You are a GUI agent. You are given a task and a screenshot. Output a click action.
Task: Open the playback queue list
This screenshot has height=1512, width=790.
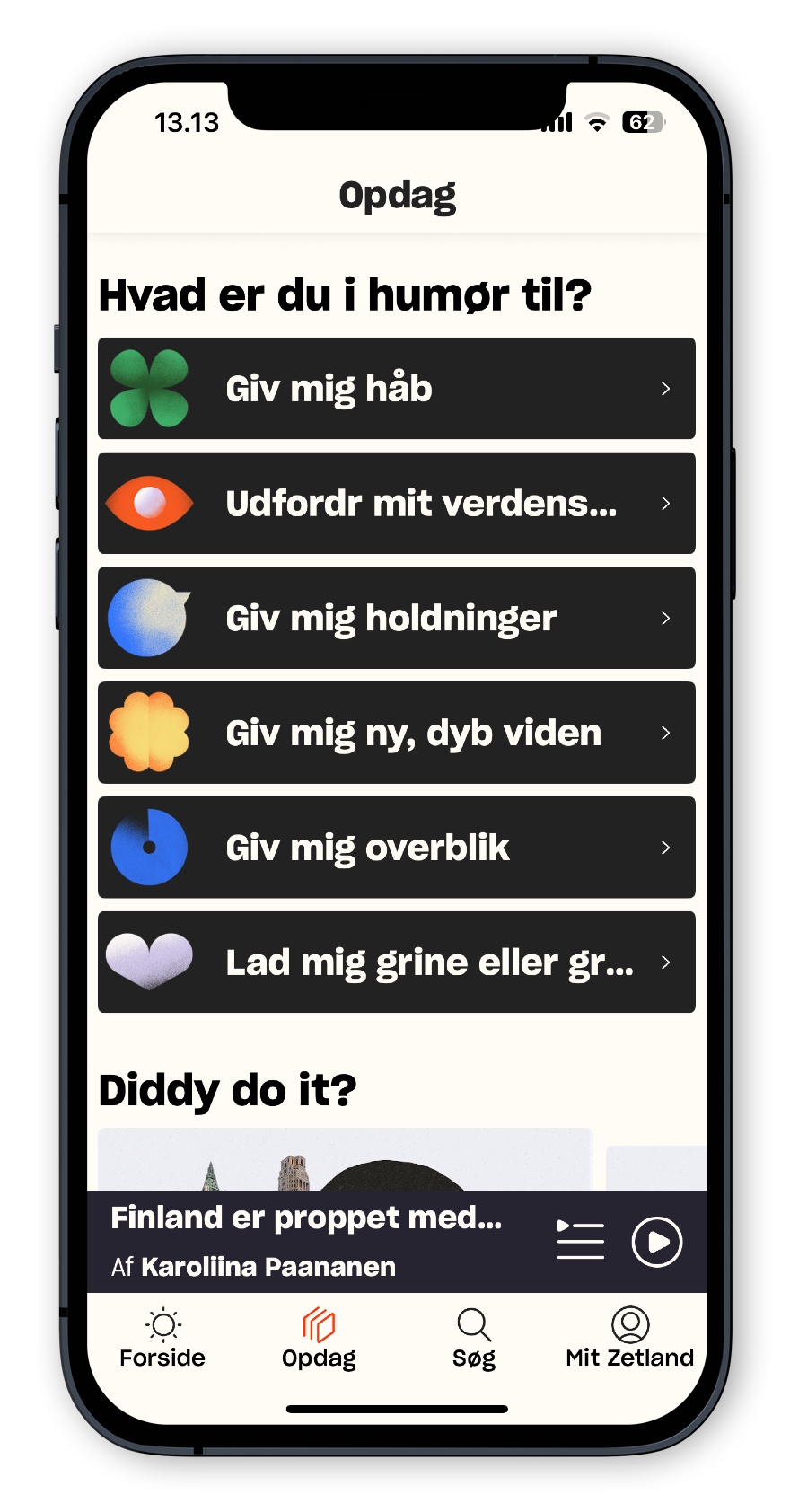(x=581, y=1241)
